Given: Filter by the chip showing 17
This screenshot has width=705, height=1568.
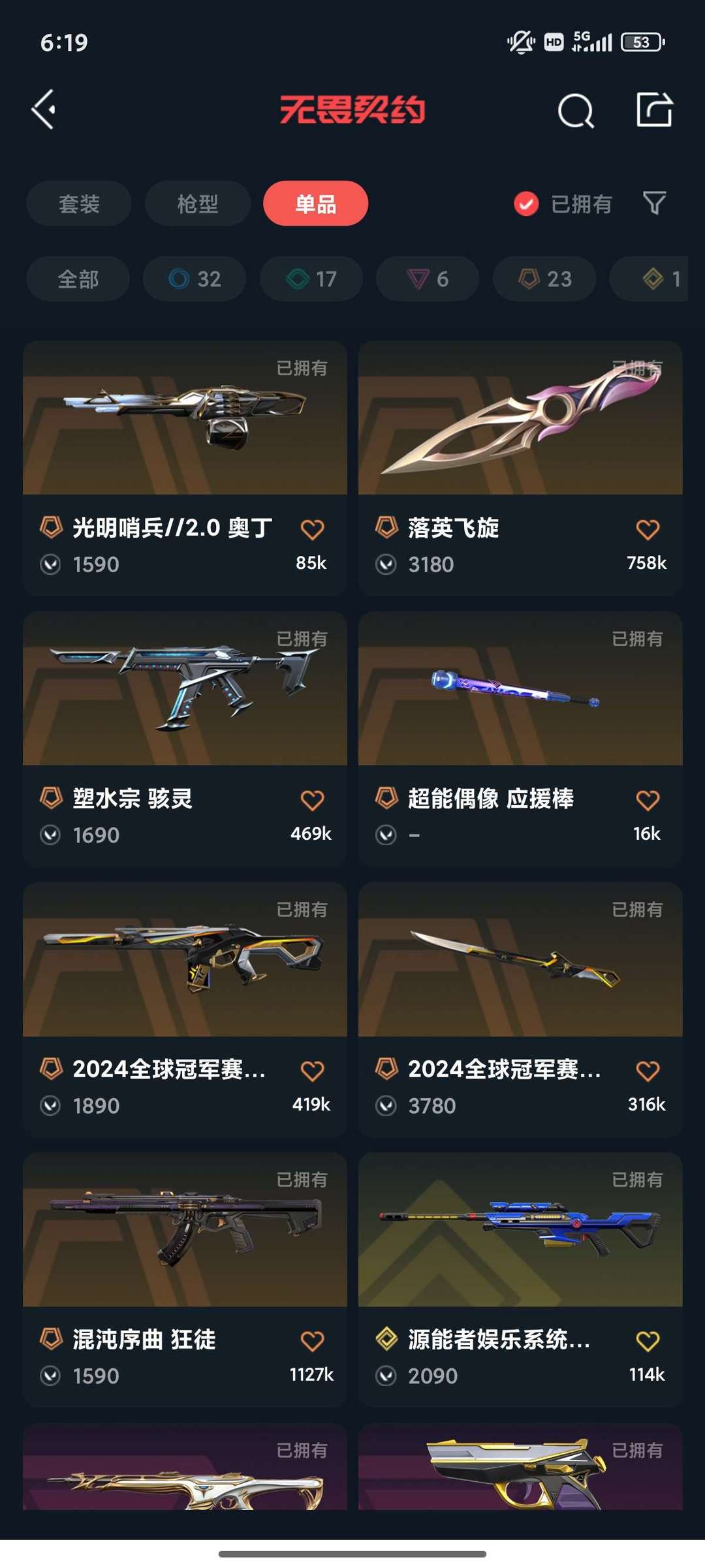Looking at the screenshot, I should pyautogui.click(x=311, y=279).
